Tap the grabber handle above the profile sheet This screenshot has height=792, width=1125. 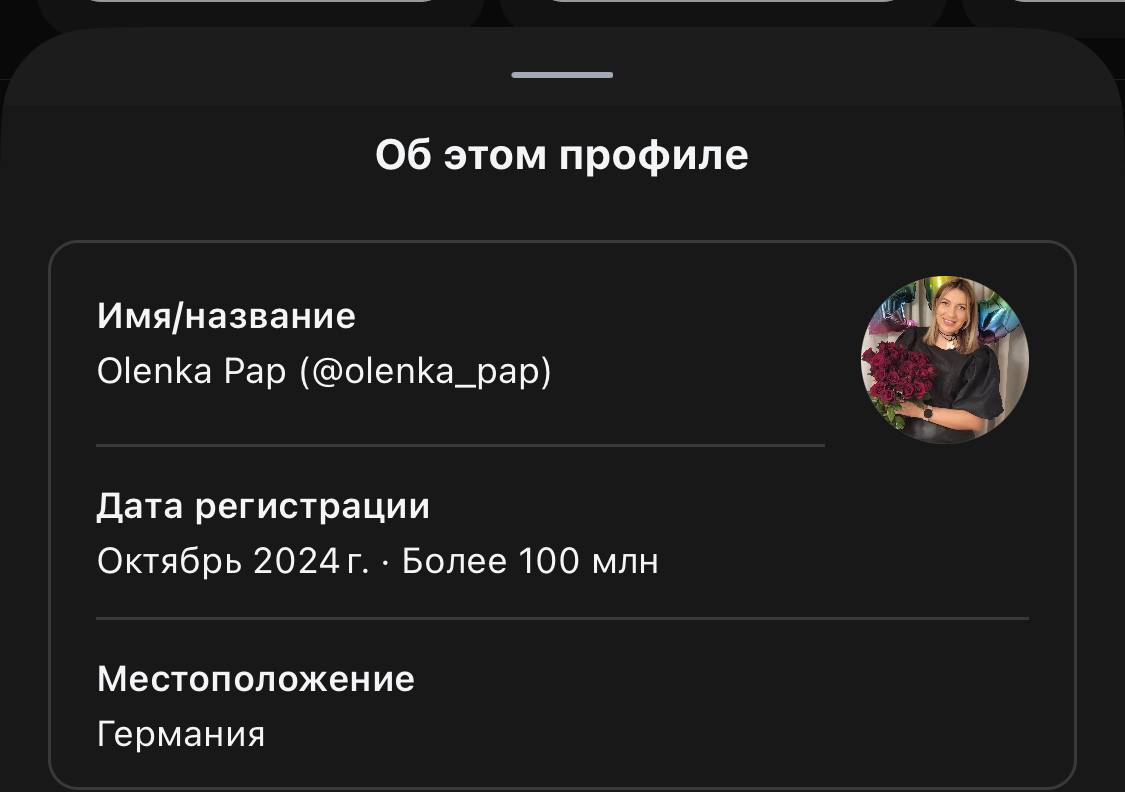[562, 75]
